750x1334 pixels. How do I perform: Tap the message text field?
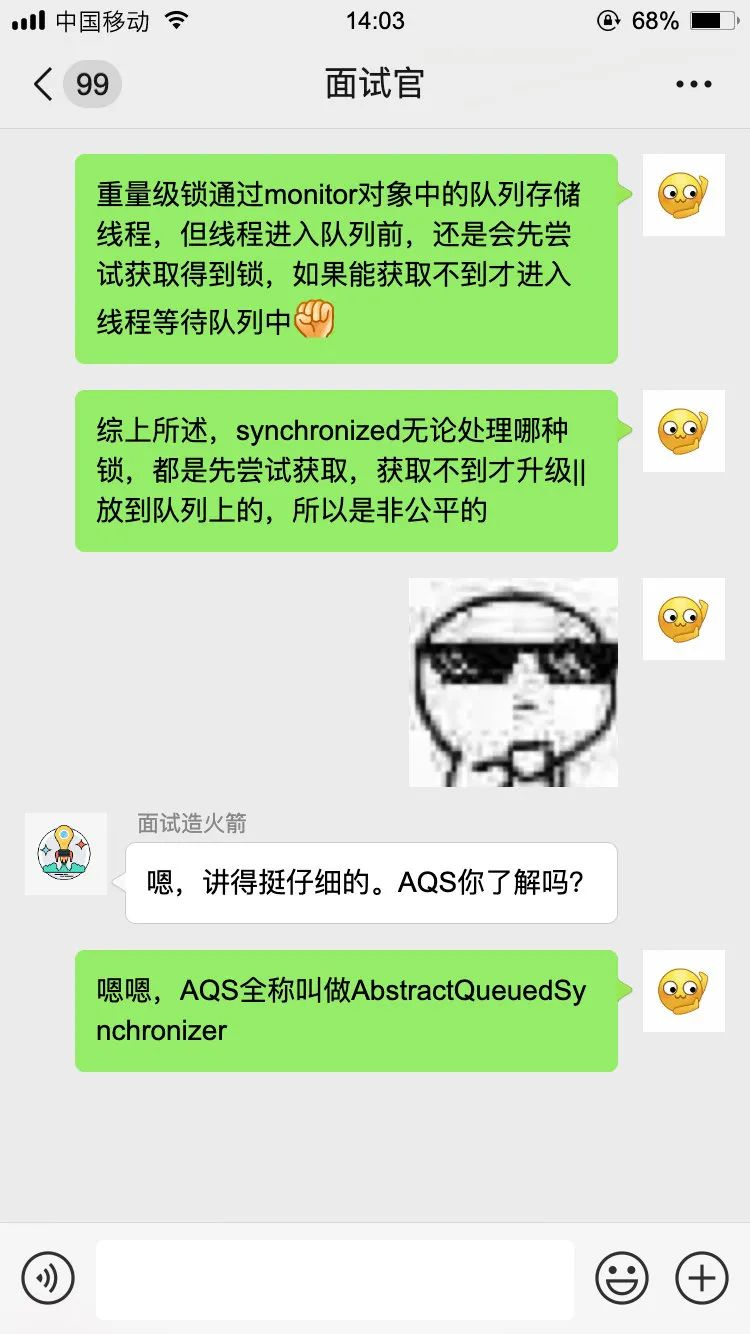335,1278
